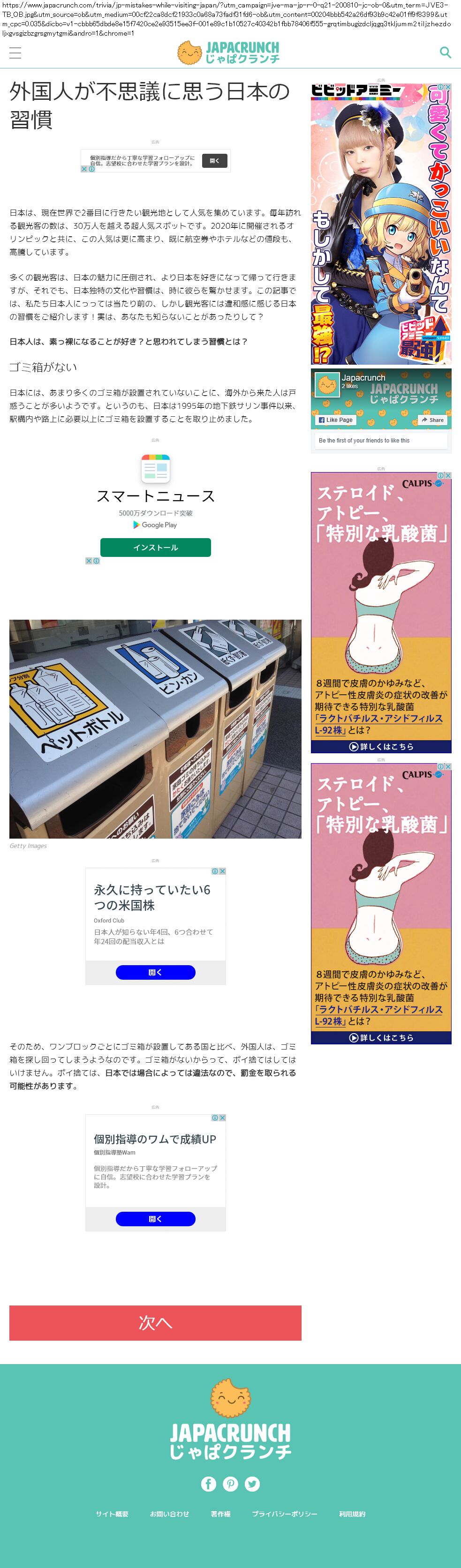Open the ビビッドアーミー game ad banner
Screen dimensions: 461x1568
point(381,225)
